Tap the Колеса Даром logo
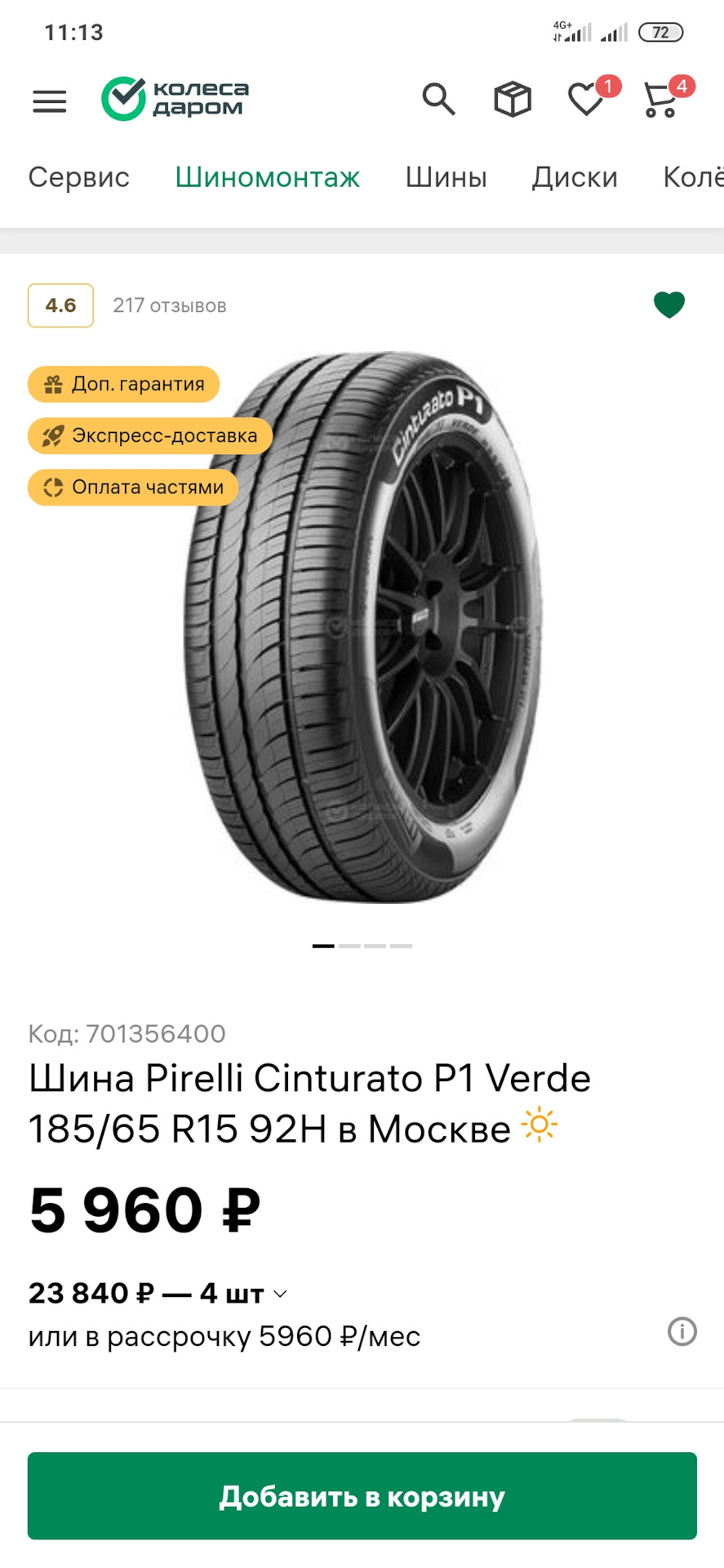Viewport: 724px width, 1568px height. click(x=175, y=99)
